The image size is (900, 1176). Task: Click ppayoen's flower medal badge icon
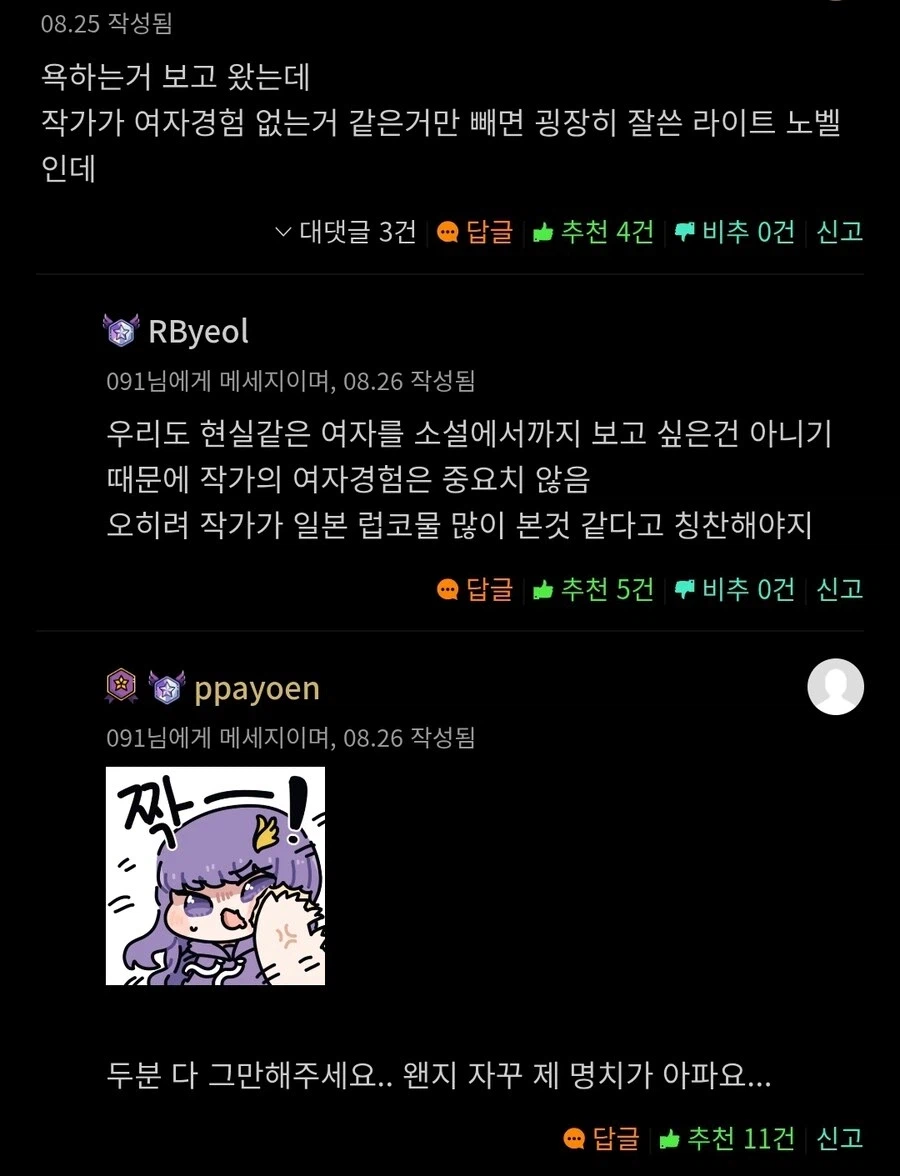(120, 687)
